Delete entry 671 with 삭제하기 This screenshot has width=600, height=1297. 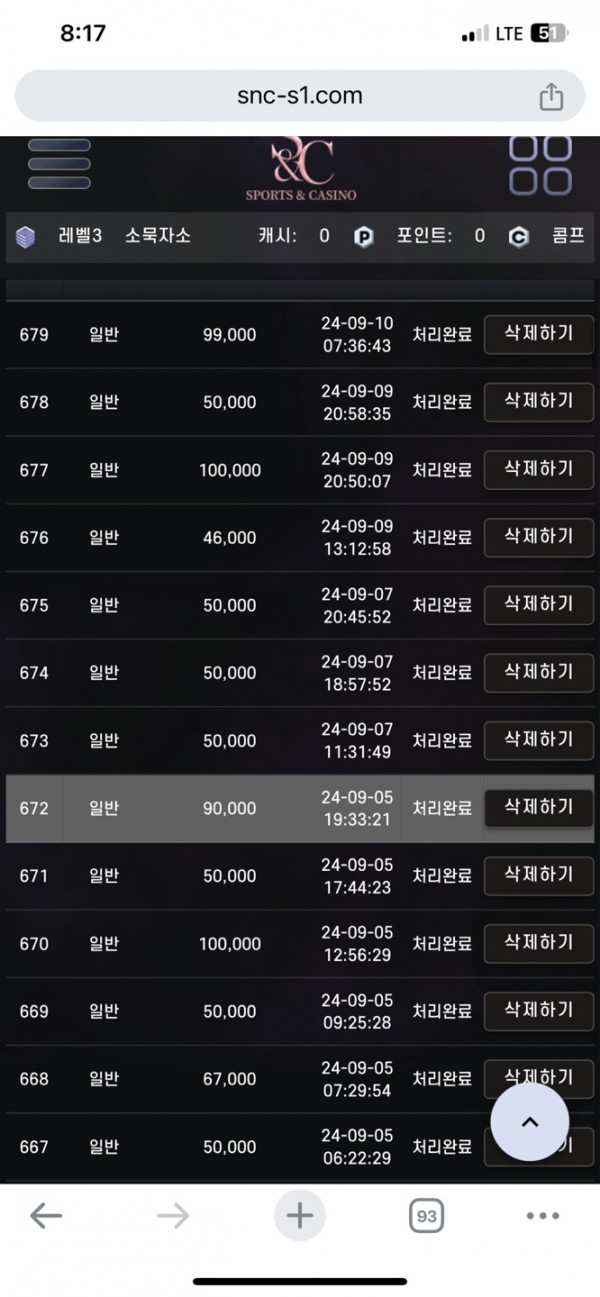539,875
